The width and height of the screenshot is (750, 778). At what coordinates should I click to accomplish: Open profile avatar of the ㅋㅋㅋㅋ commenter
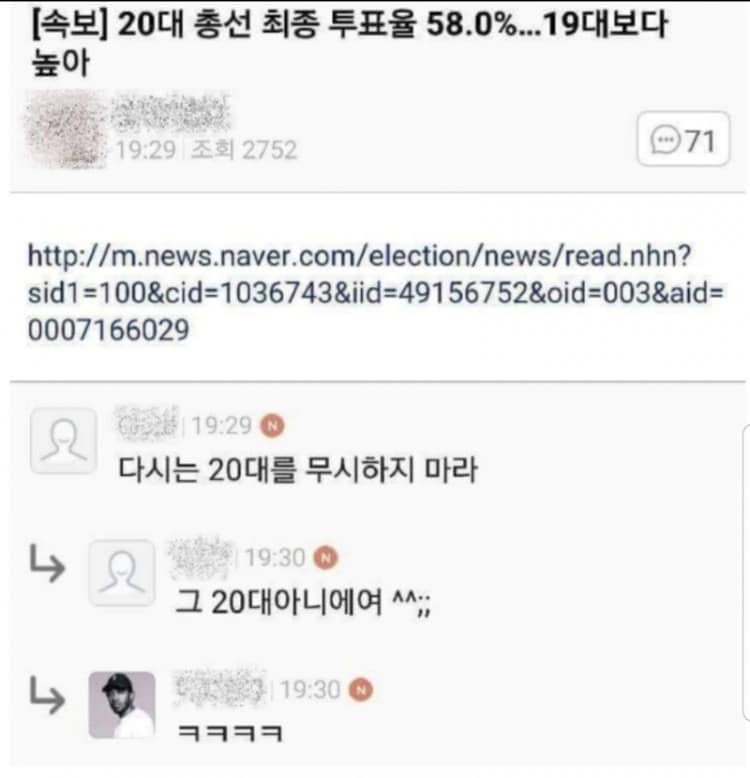click(122, 704)
